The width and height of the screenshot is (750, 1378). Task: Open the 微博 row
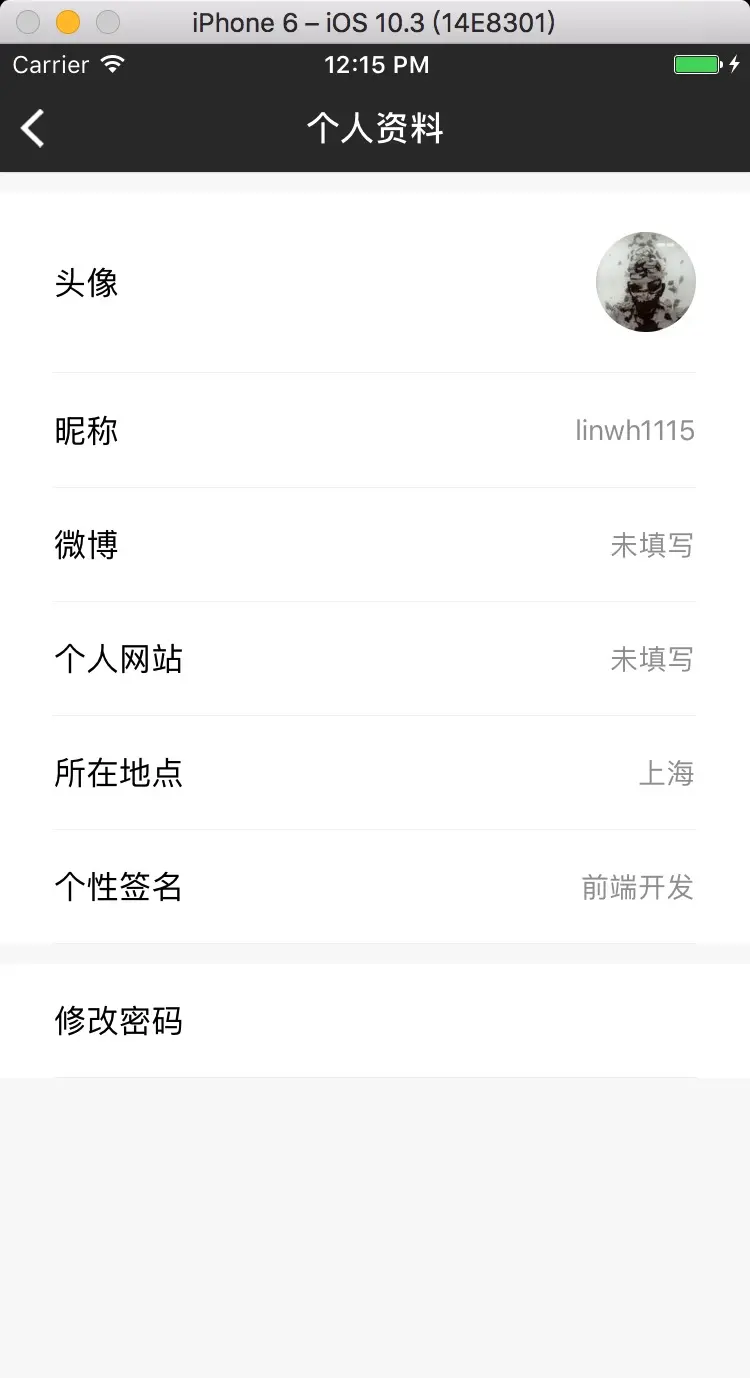click(x=374, y=545)
